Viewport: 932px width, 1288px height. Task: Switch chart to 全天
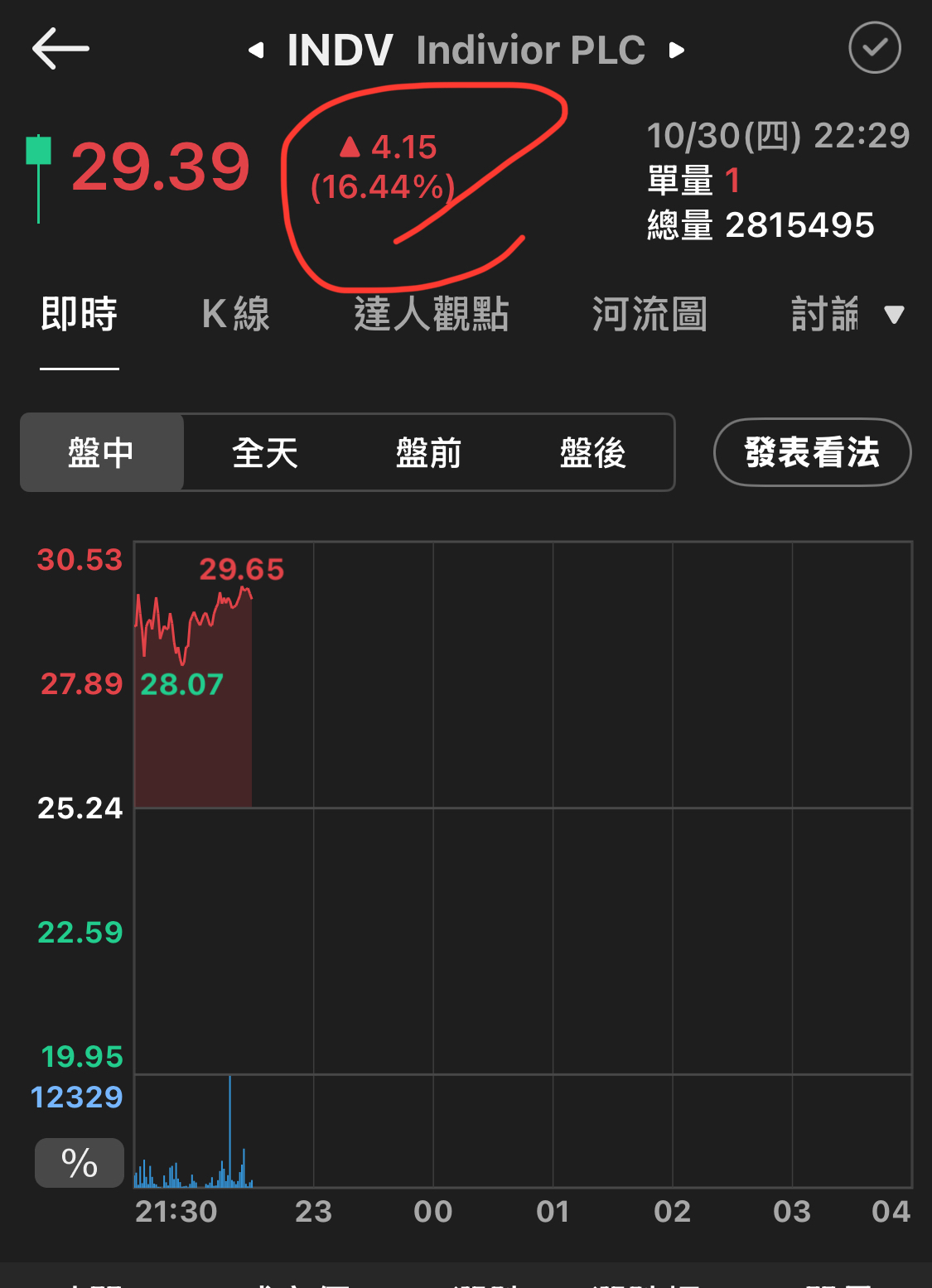point(265,453)
